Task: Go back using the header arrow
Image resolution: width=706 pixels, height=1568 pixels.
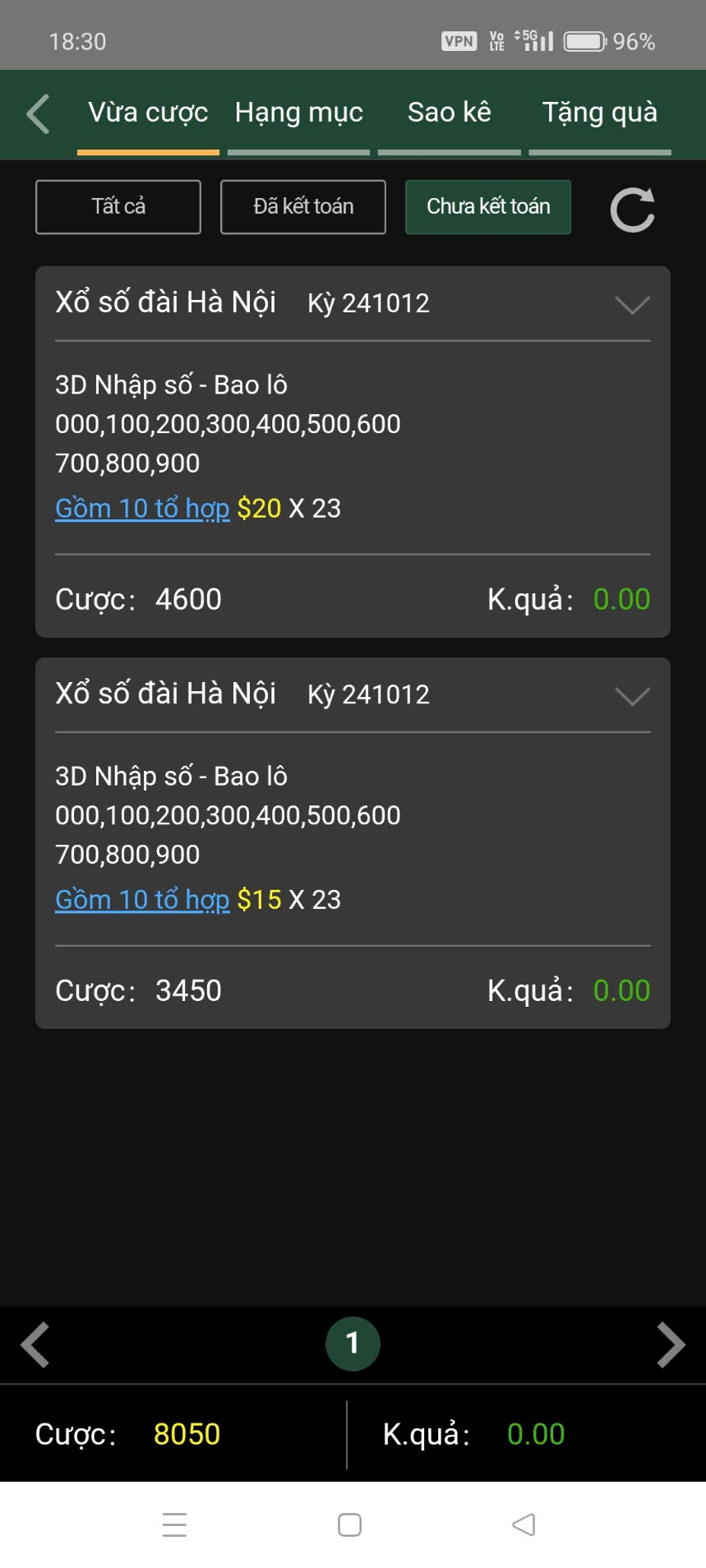Action: coord(39,113)
